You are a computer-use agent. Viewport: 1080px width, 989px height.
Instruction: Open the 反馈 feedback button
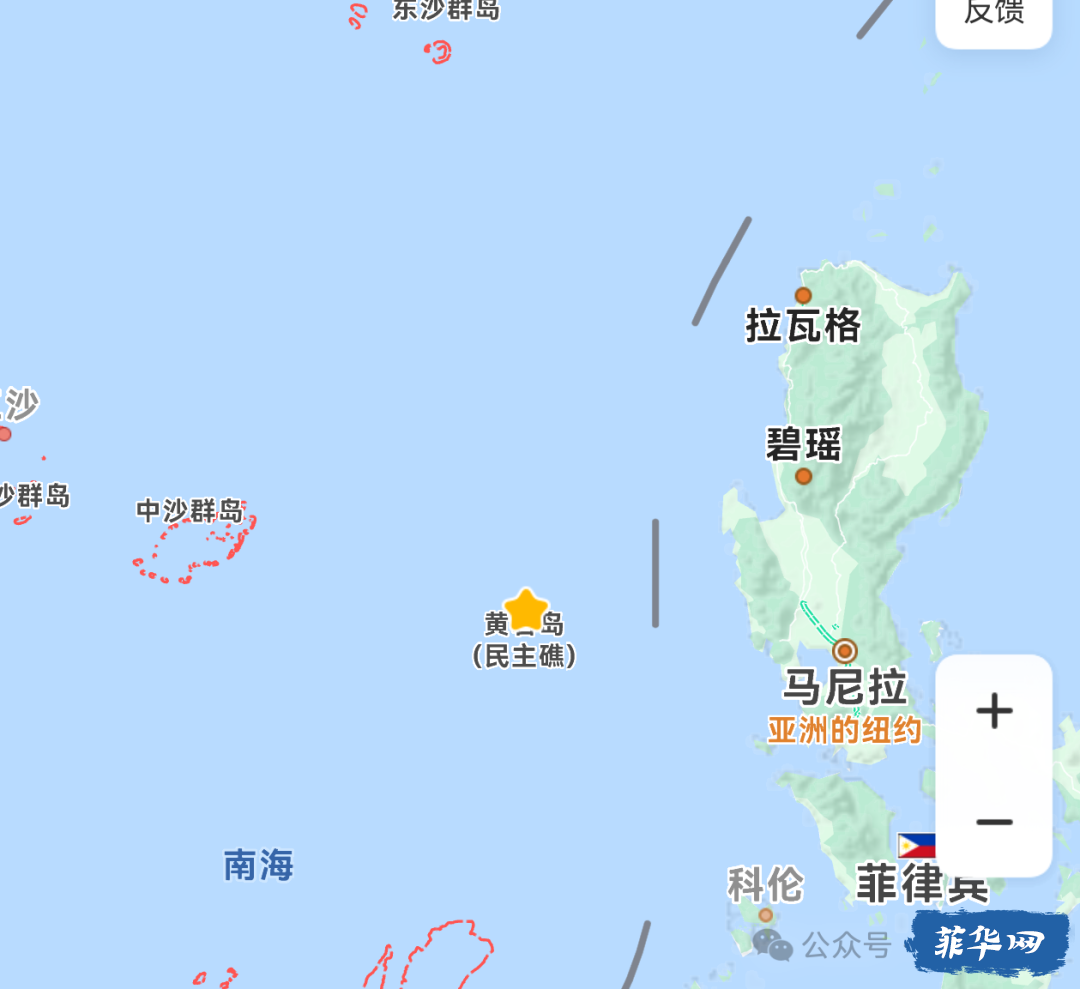coord(993,16)
